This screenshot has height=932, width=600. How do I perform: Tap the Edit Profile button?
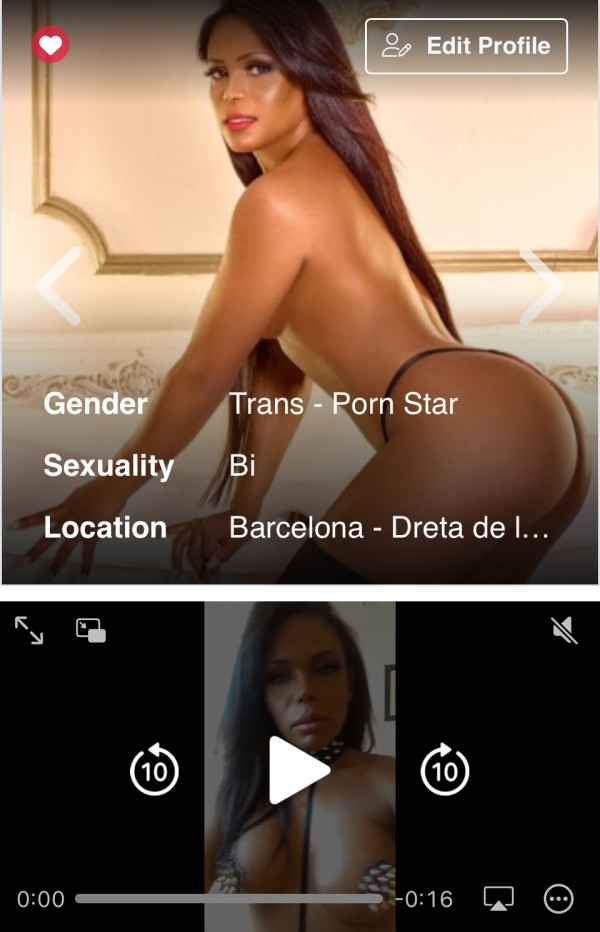click(466, 46)
